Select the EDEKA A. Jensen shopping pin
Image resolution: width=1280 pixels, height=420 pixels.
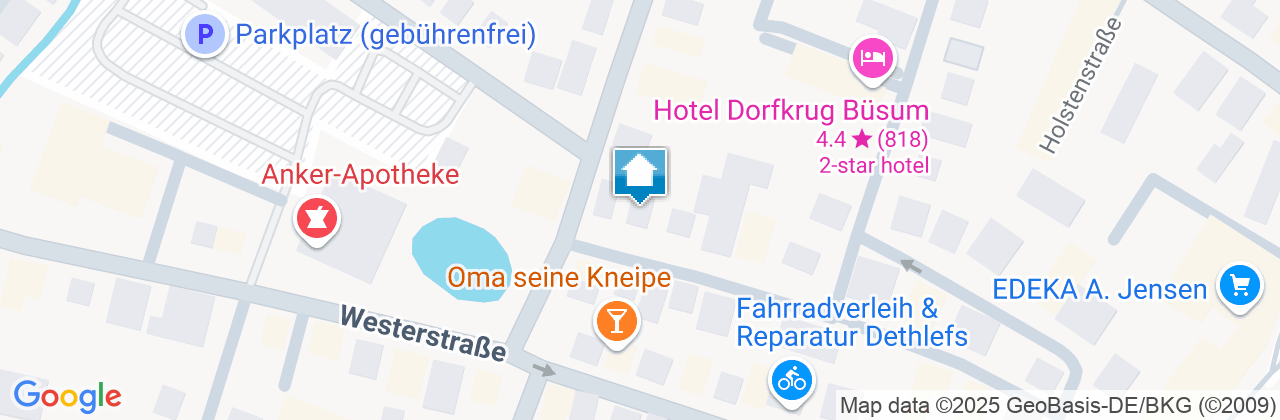tap(1239, 288)
